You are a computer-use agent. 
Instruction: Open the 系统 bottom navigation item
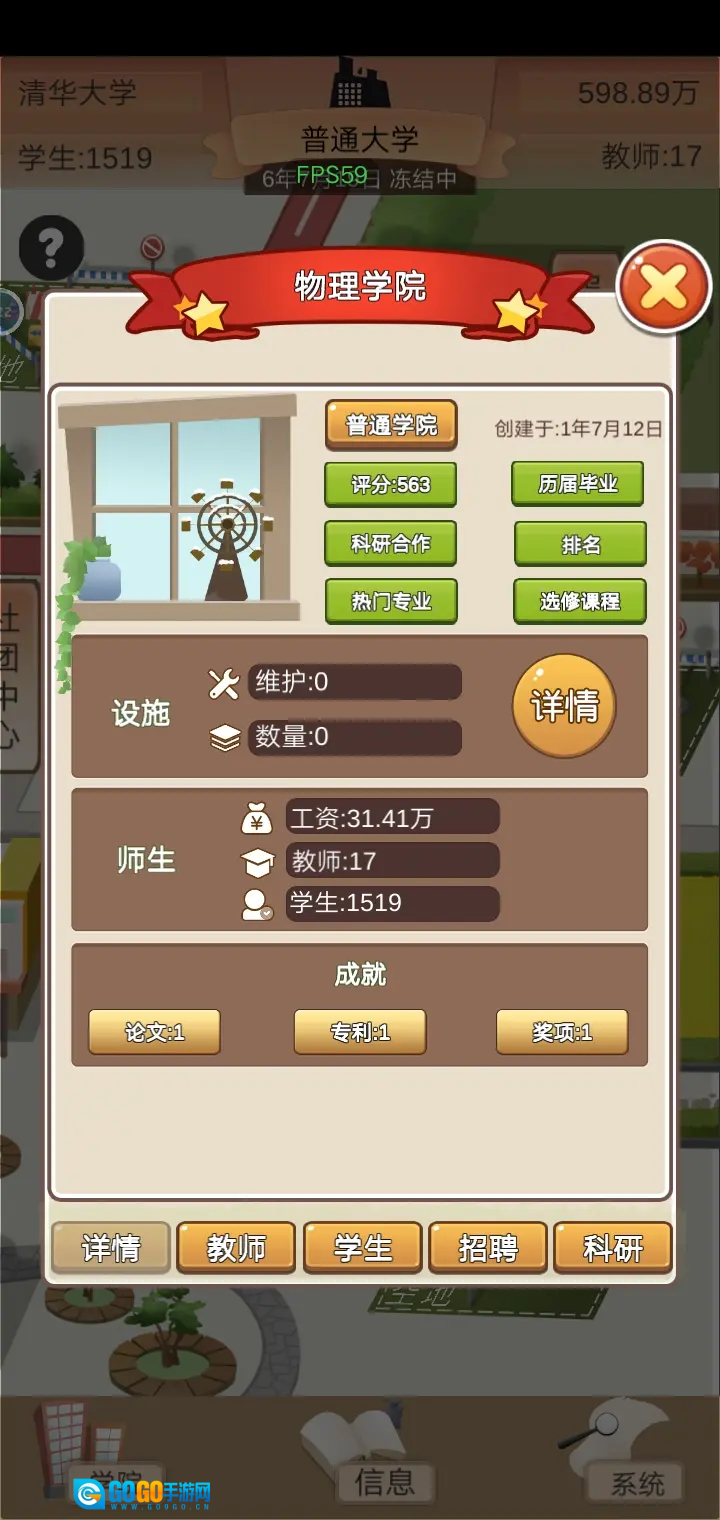point(637,1482)
